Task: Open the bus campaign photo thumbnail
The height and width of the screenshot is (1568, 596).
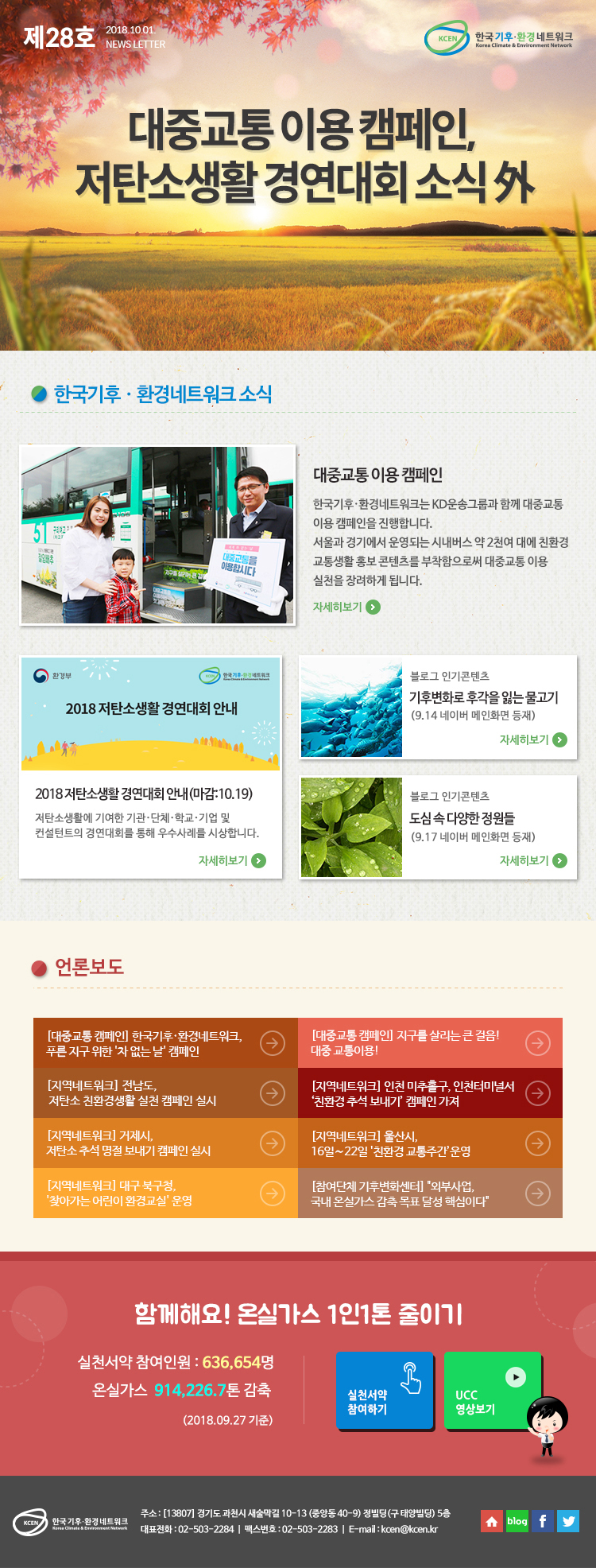Action: (x=157, y=535)
